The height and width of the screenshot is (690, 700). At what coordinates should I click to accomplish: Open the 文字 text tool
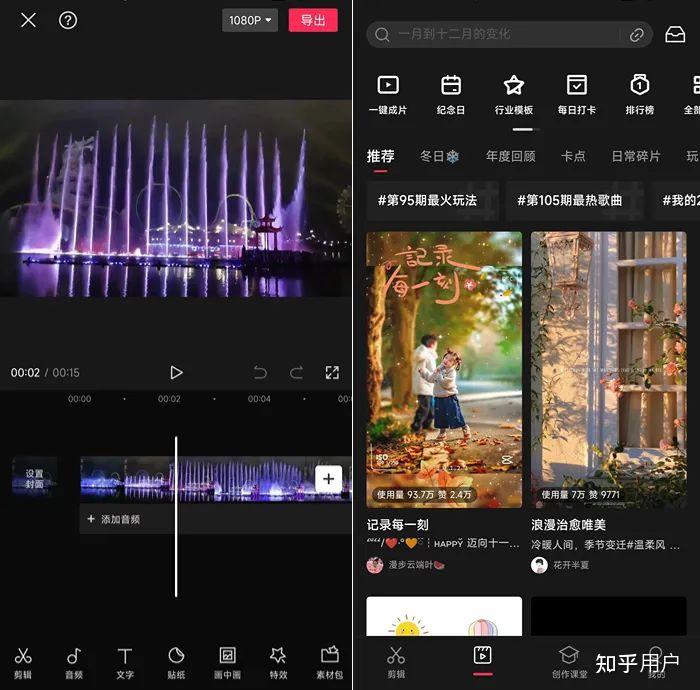tap(125, 663)
